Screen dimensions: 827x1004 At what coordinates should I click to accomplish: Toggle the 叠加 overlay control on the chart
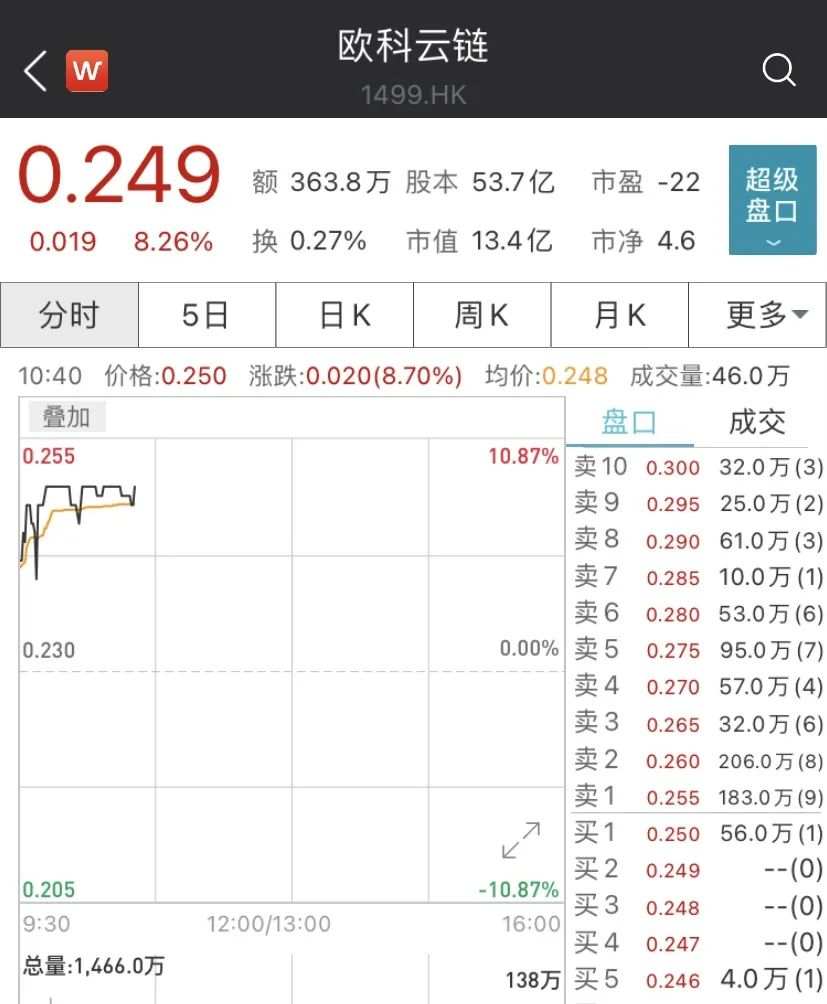(66, 417)
